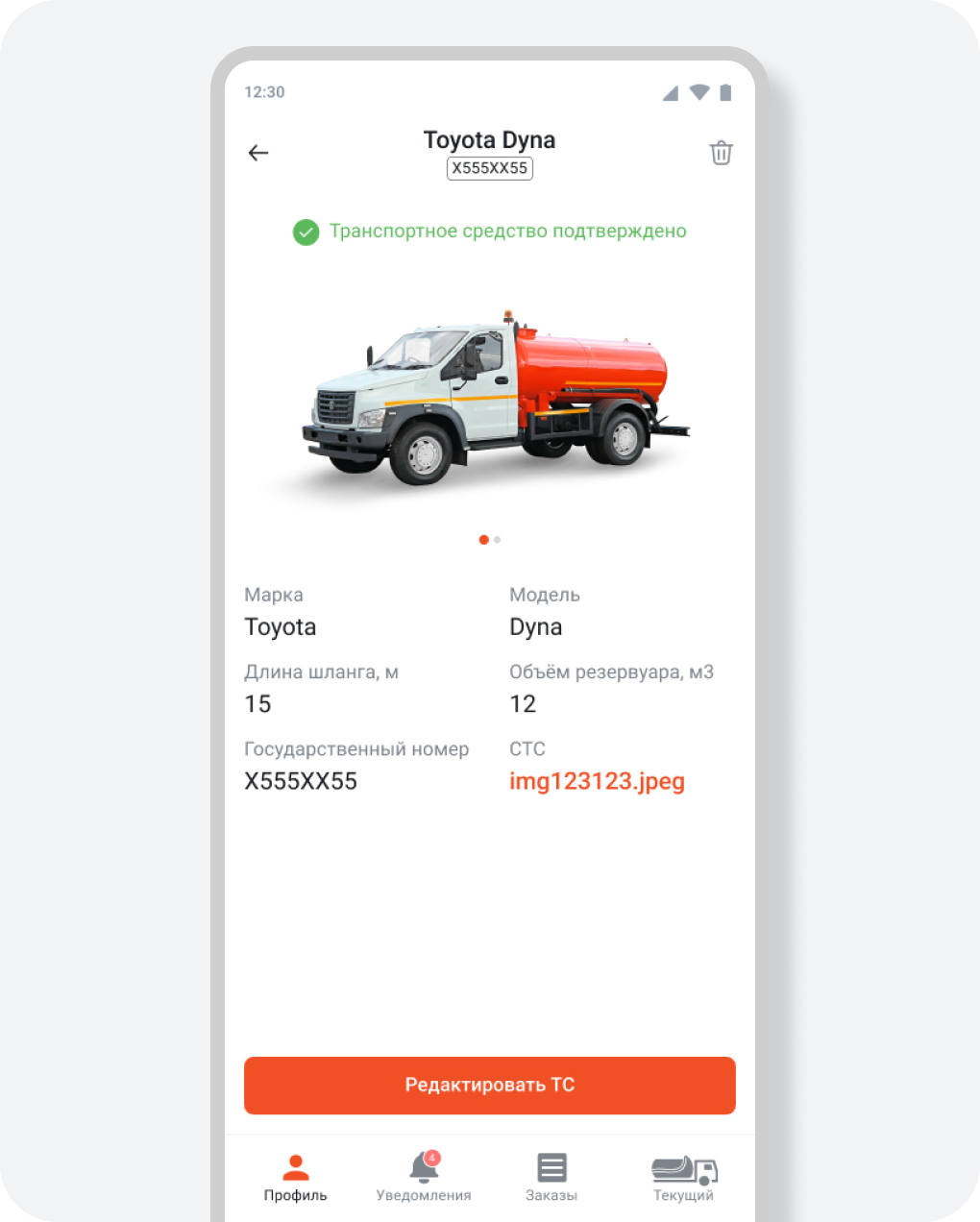Delete vehicle with the trash icon
Viewport: 980px width, 1222px height.
(721, 153)
